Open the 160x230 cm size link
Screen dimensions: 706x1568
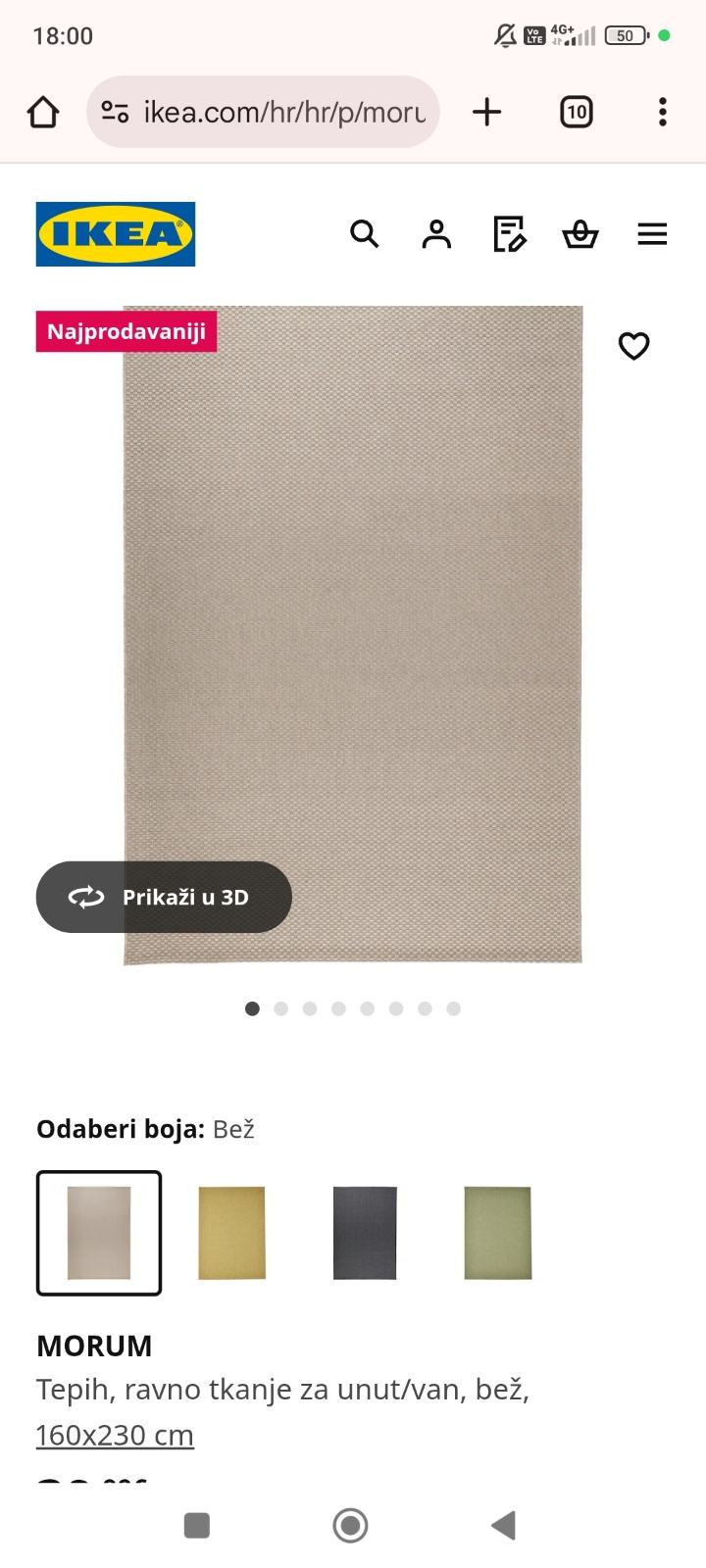pyautogui.click(x=114, y=1434)
